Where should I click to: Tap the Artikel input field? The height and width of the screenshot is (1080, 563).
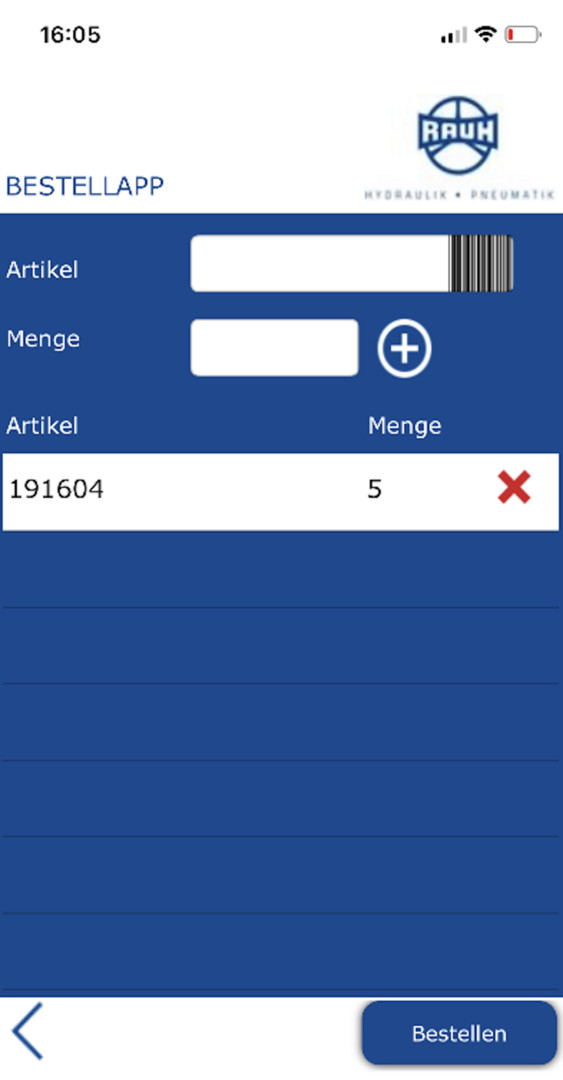click(320, 264)
